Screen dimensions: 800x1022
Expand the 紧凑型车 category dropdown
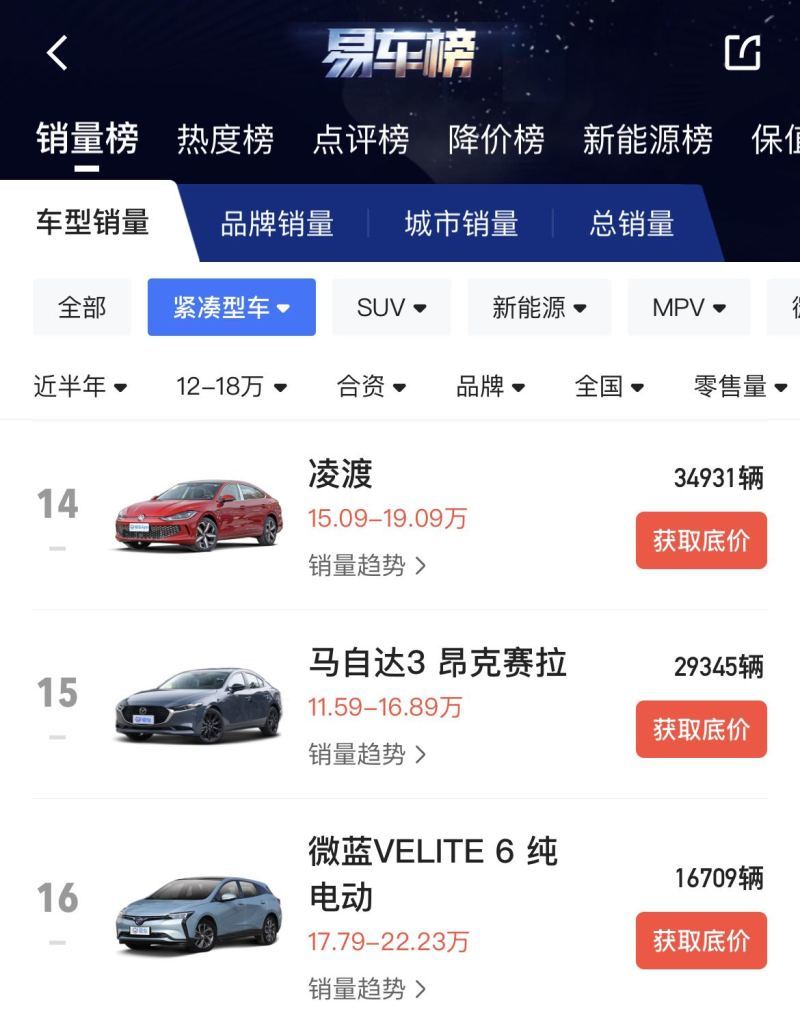point(231,307)
